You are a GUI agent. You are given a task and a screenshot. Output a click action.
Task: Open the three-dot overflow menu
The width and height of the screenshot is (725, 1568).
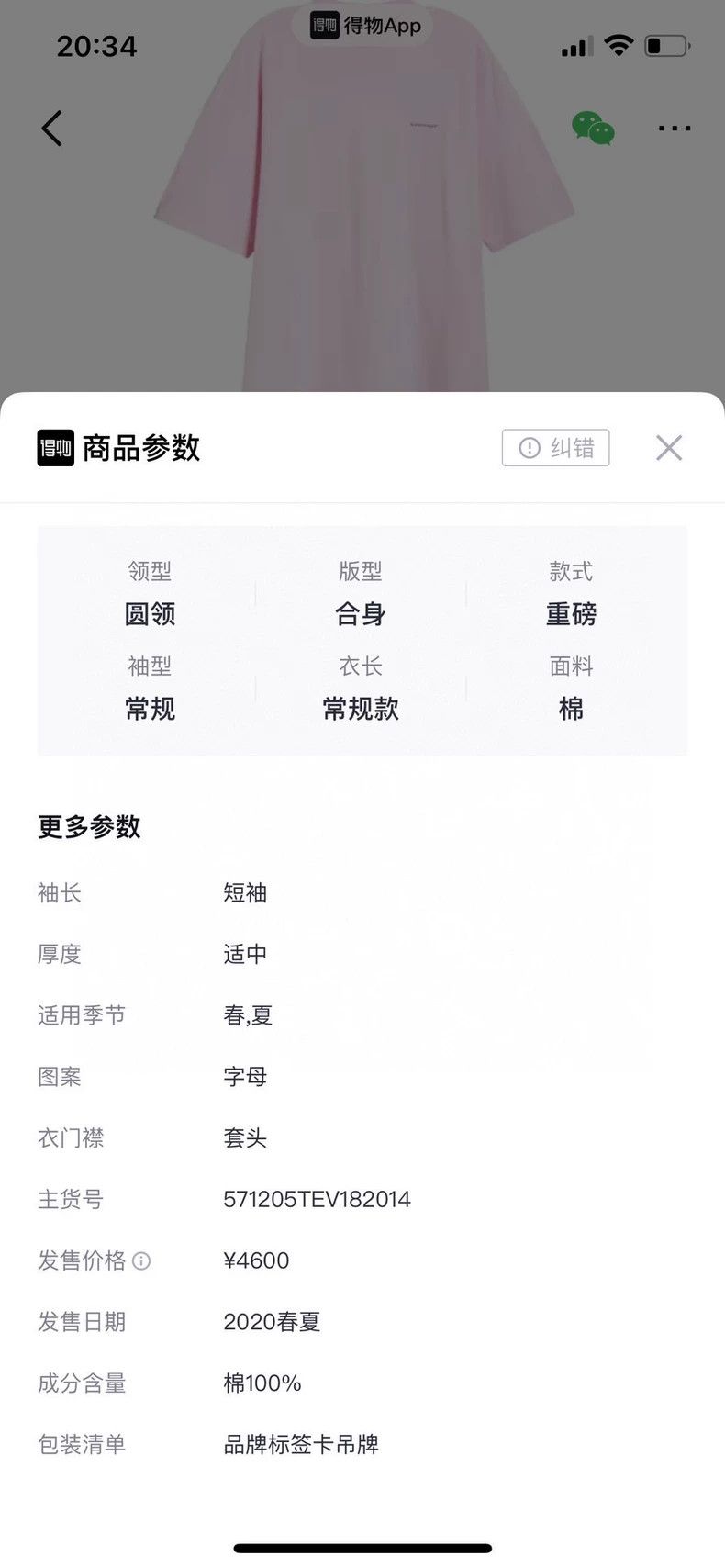point(675,128)
